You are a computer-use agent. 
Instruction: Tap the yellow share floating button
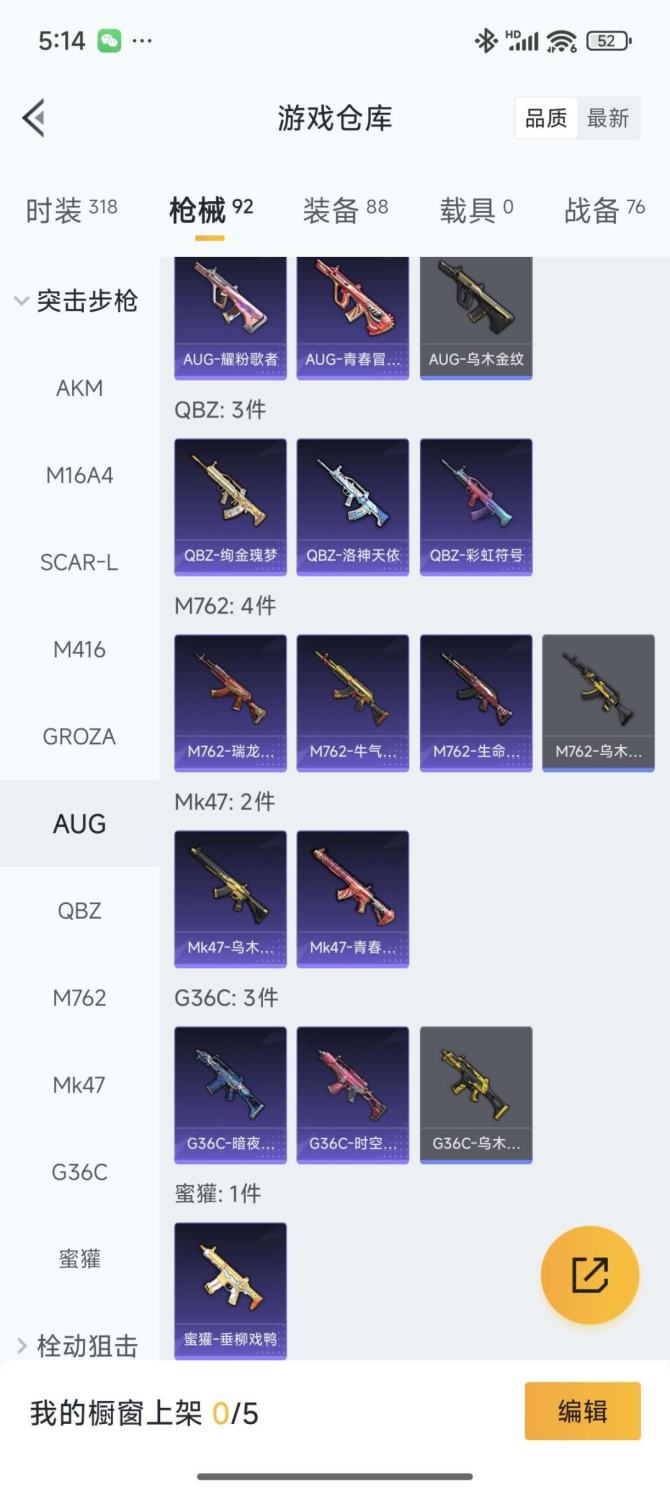click(589, 1275)
